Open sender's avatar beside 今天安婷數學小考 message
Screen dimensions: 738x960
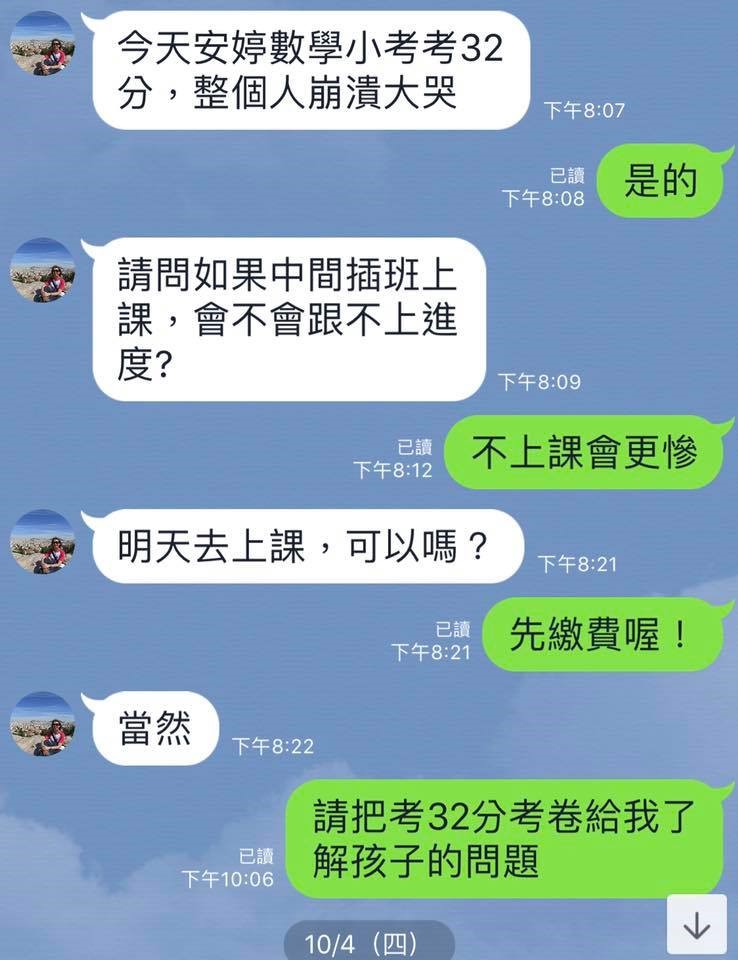coord(42,44)
